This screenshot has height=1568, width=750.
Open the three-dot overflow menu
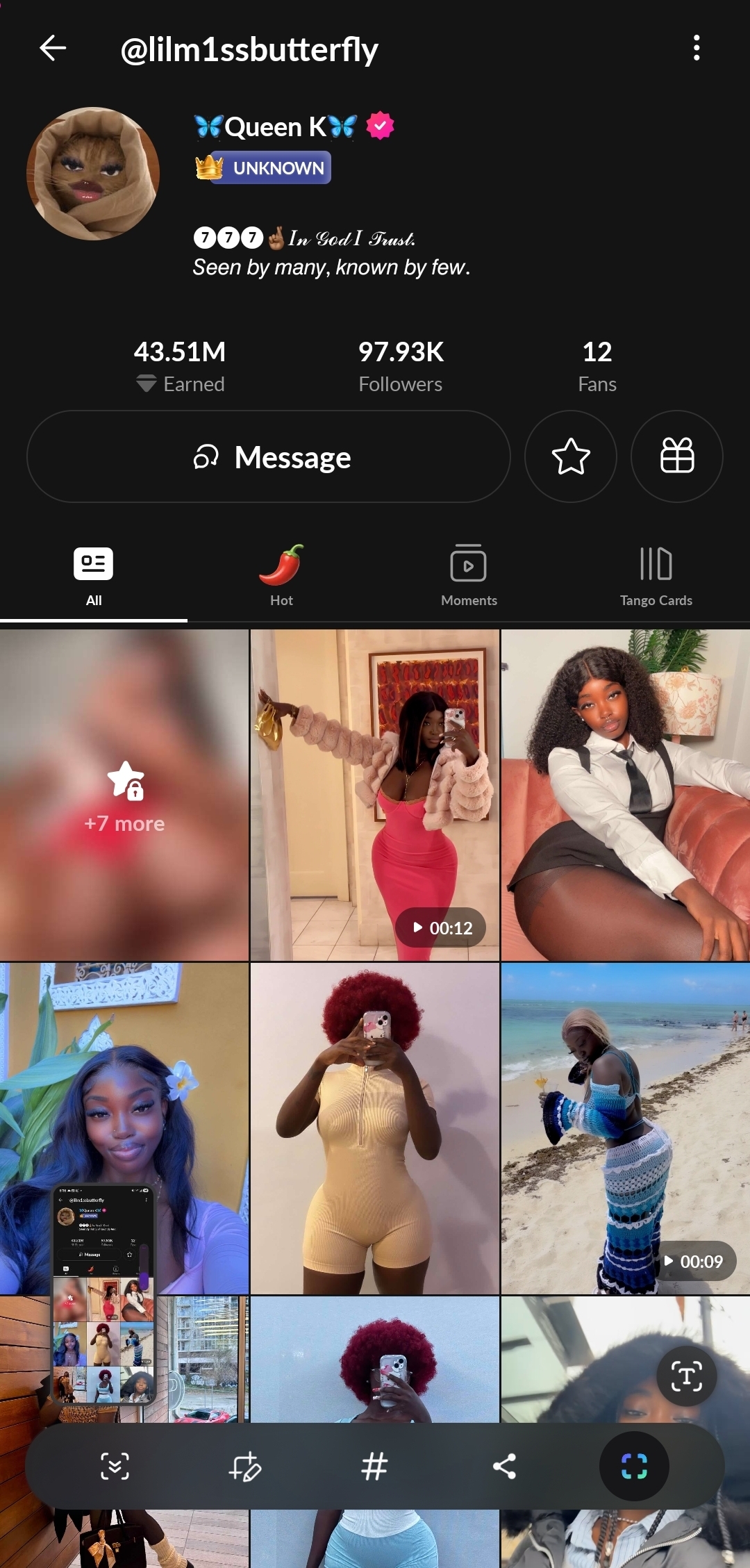(x=697, y=49)
